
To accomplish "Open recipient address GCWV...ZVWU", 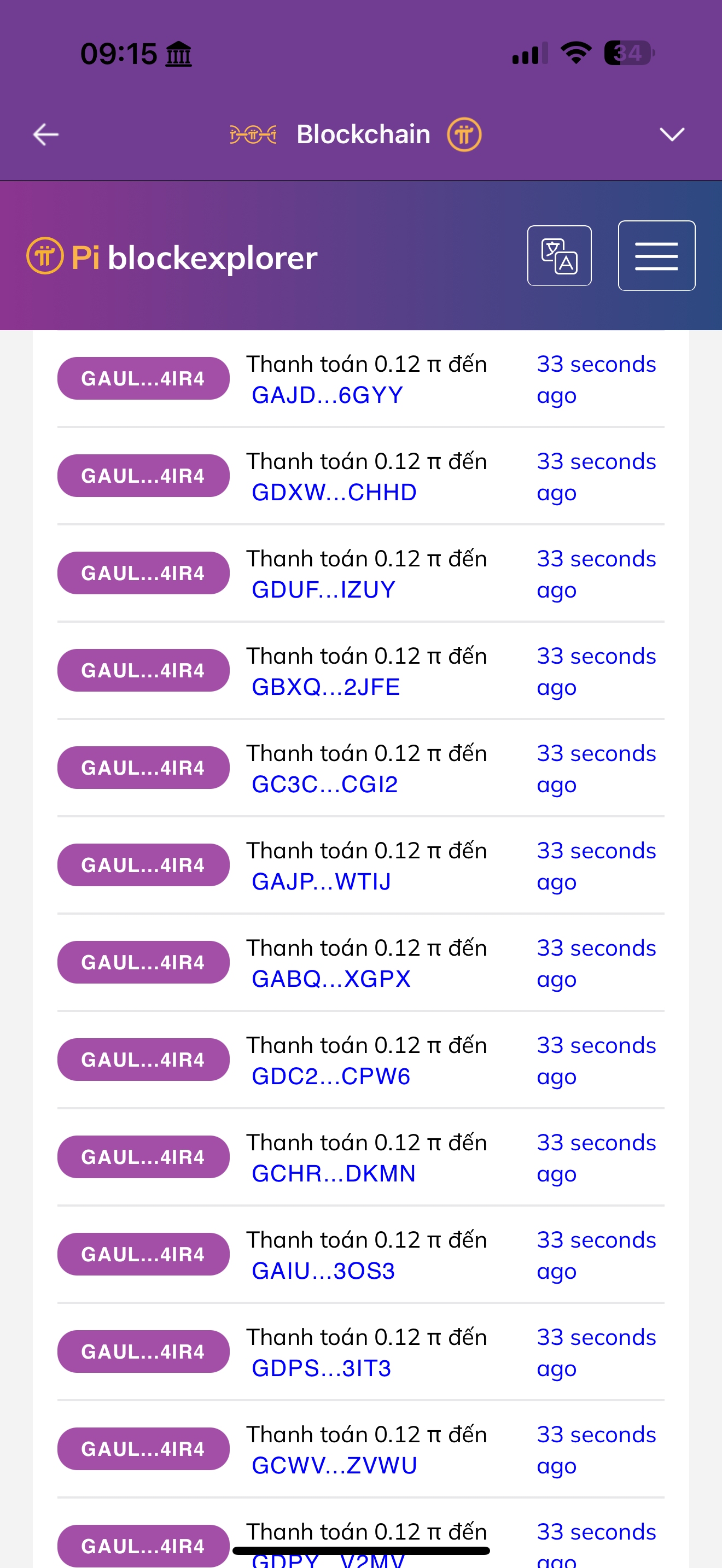I will pyautogui.click(x=334, y=1466).
